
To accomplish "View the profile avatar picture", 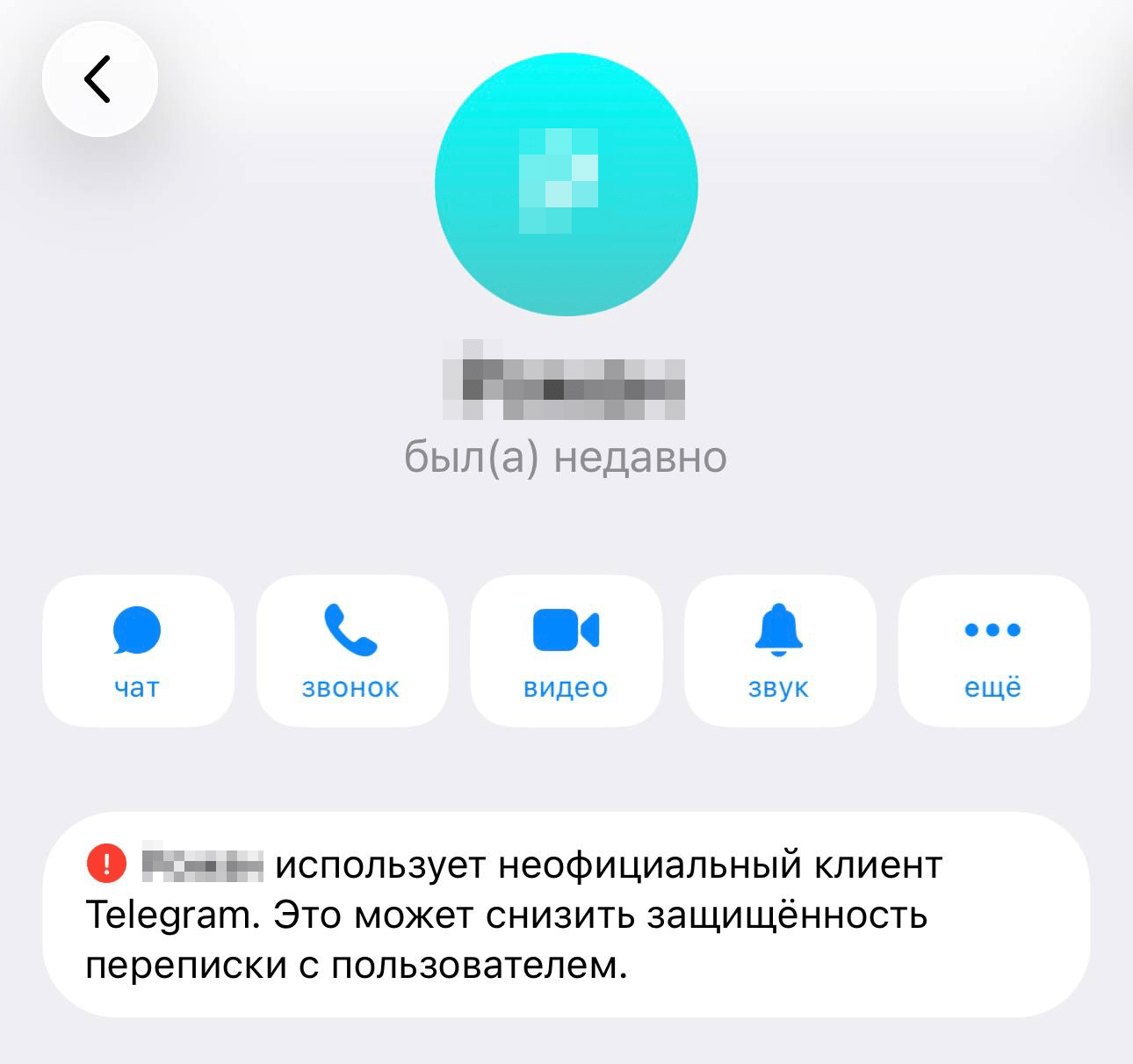I will click(566, 184).
